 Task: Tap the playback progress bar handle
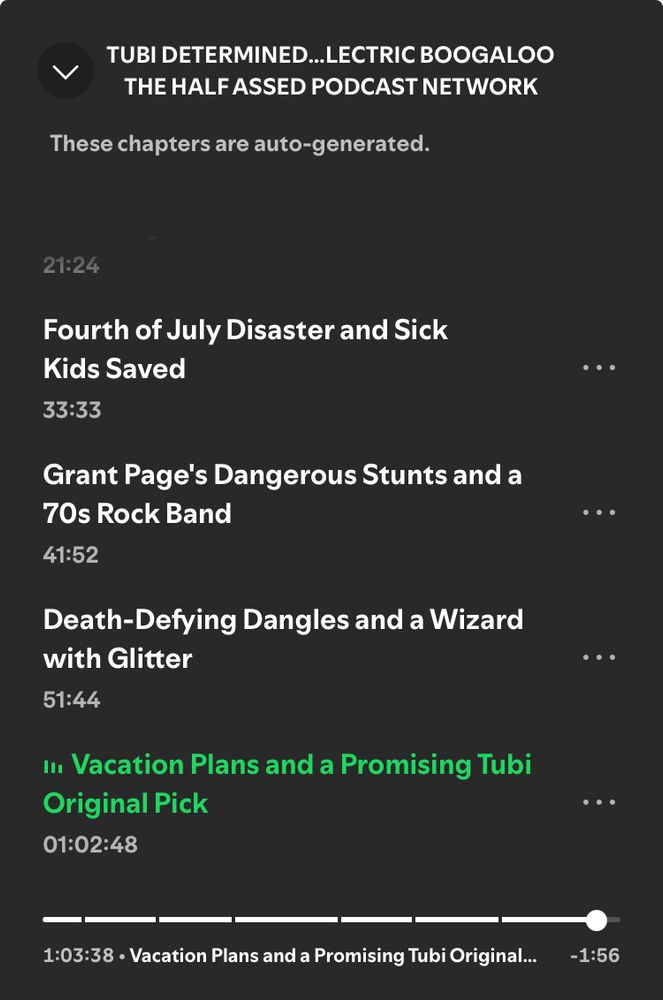click(x=596, y=920)
